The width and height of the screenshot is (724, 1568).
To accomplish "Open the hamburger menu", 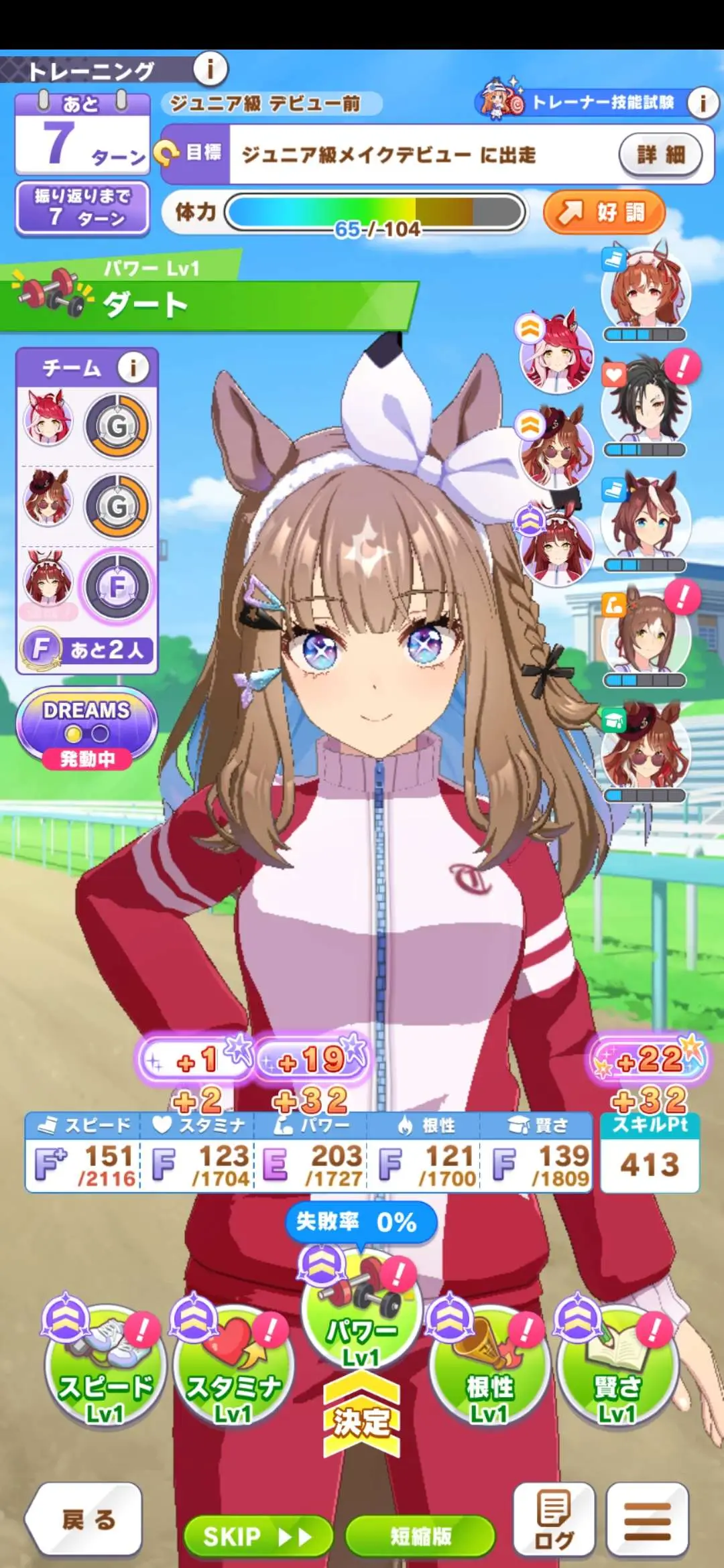I will pos(647,1520).
